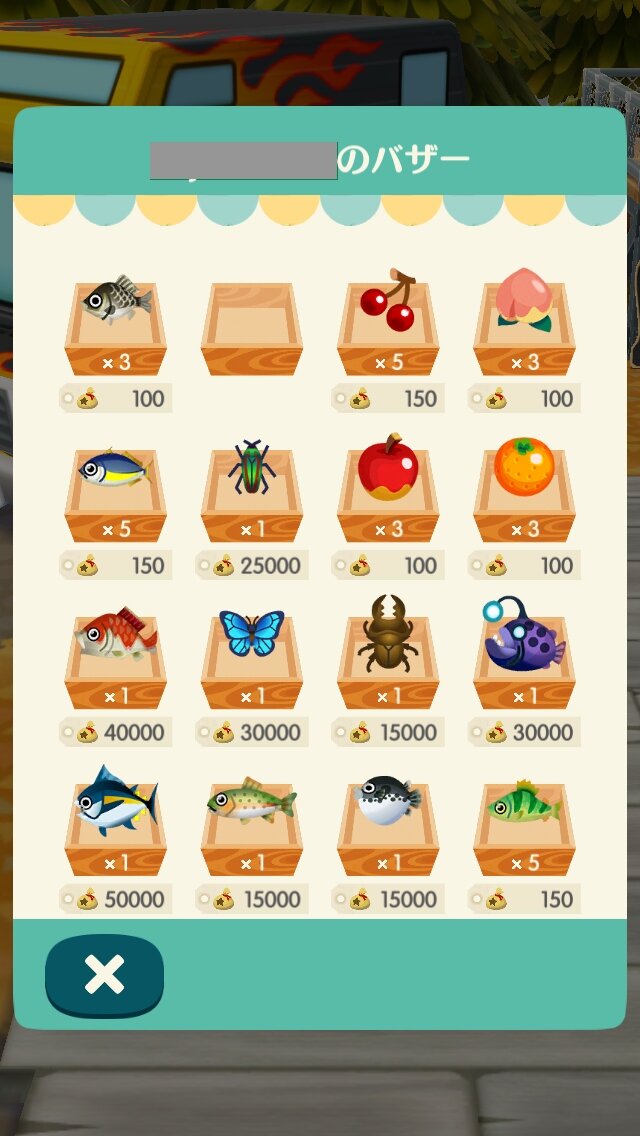Image resolution: width=640 pixels, height=1136 pixels.
Task: Choose the green beetle for 25000
Action: coord(252,492)
